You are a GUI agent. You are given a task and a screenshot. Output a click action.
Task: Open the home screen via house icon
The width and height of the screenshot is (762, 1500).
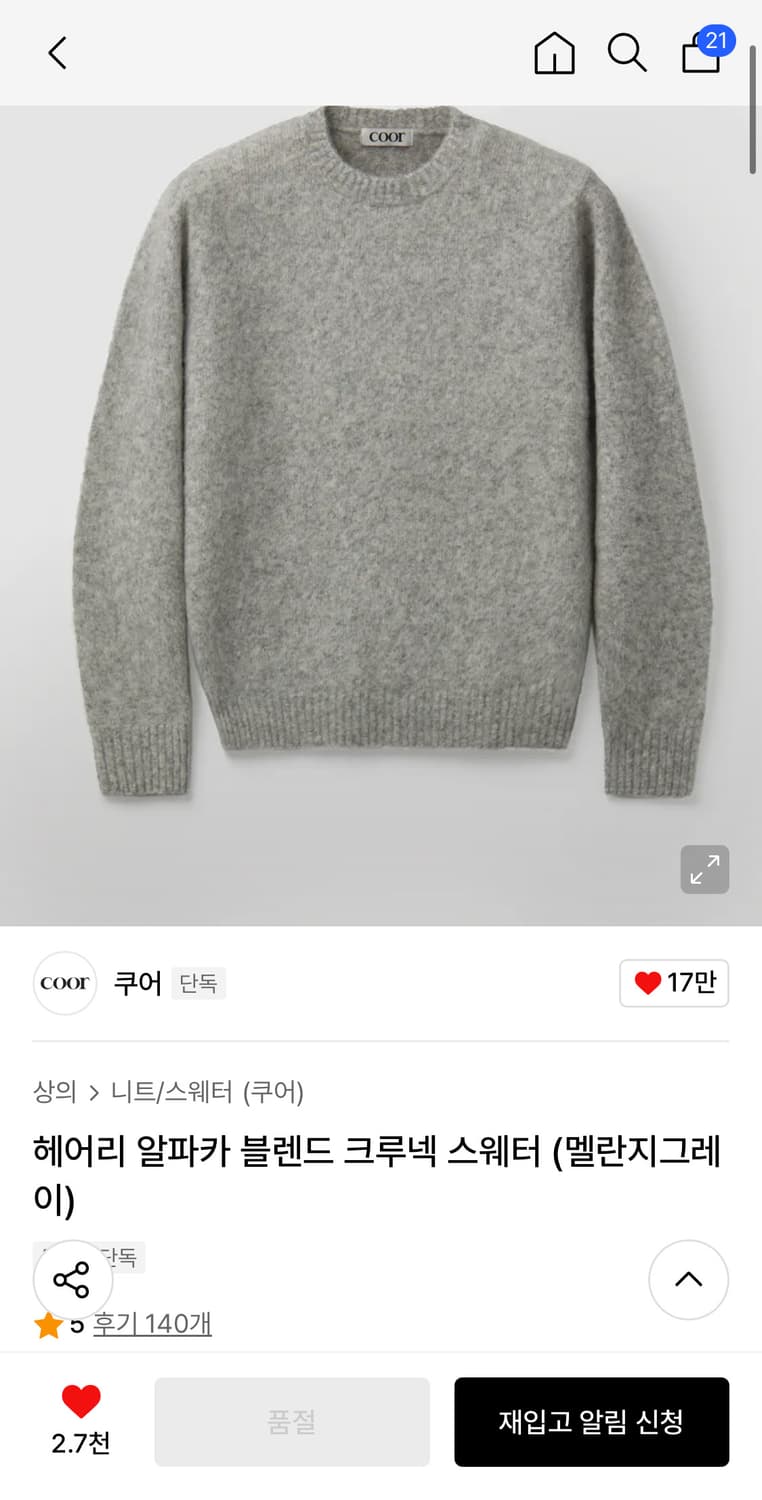554,55
